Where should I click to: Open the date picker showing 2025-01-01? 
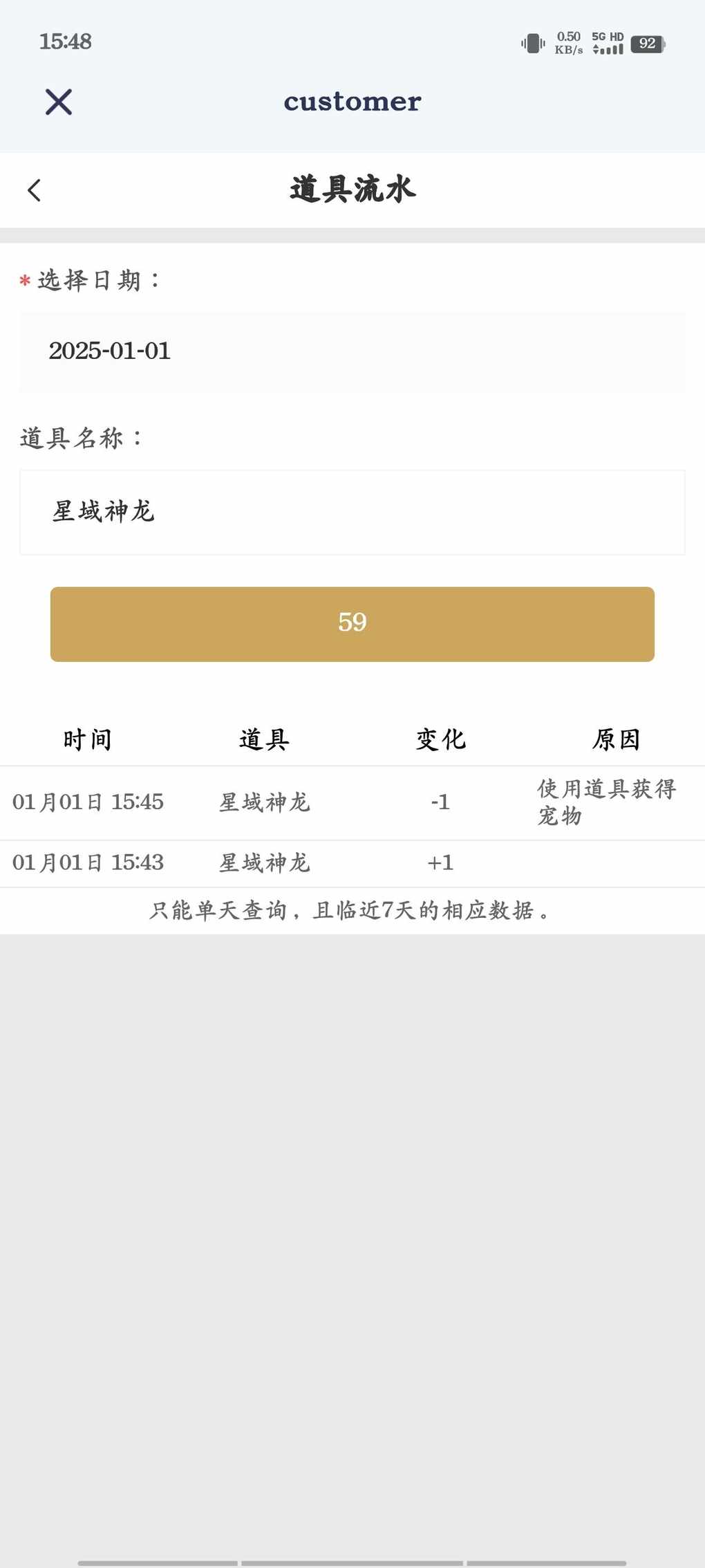[352, 351]
